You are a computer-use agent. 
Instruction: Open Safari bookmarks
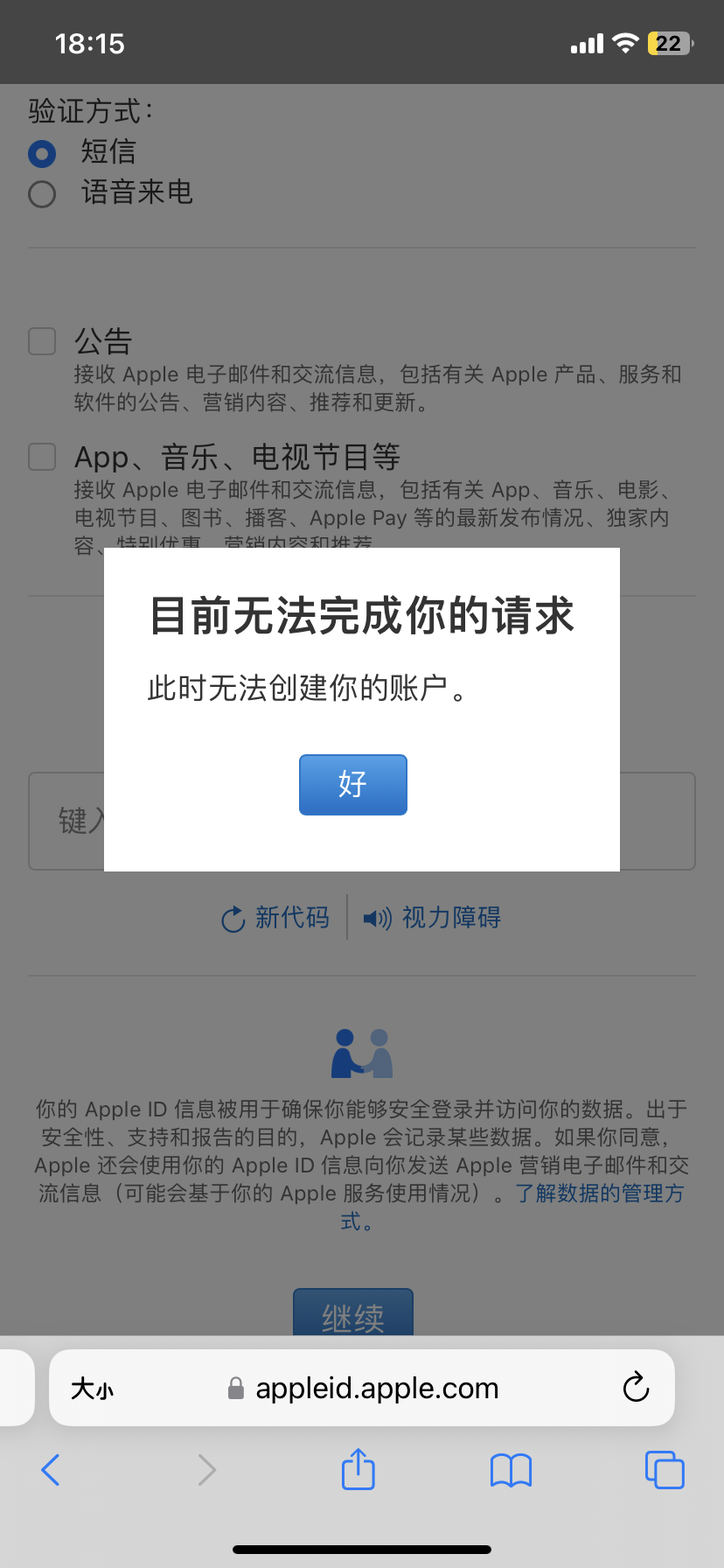click(x=511, y=1470)
